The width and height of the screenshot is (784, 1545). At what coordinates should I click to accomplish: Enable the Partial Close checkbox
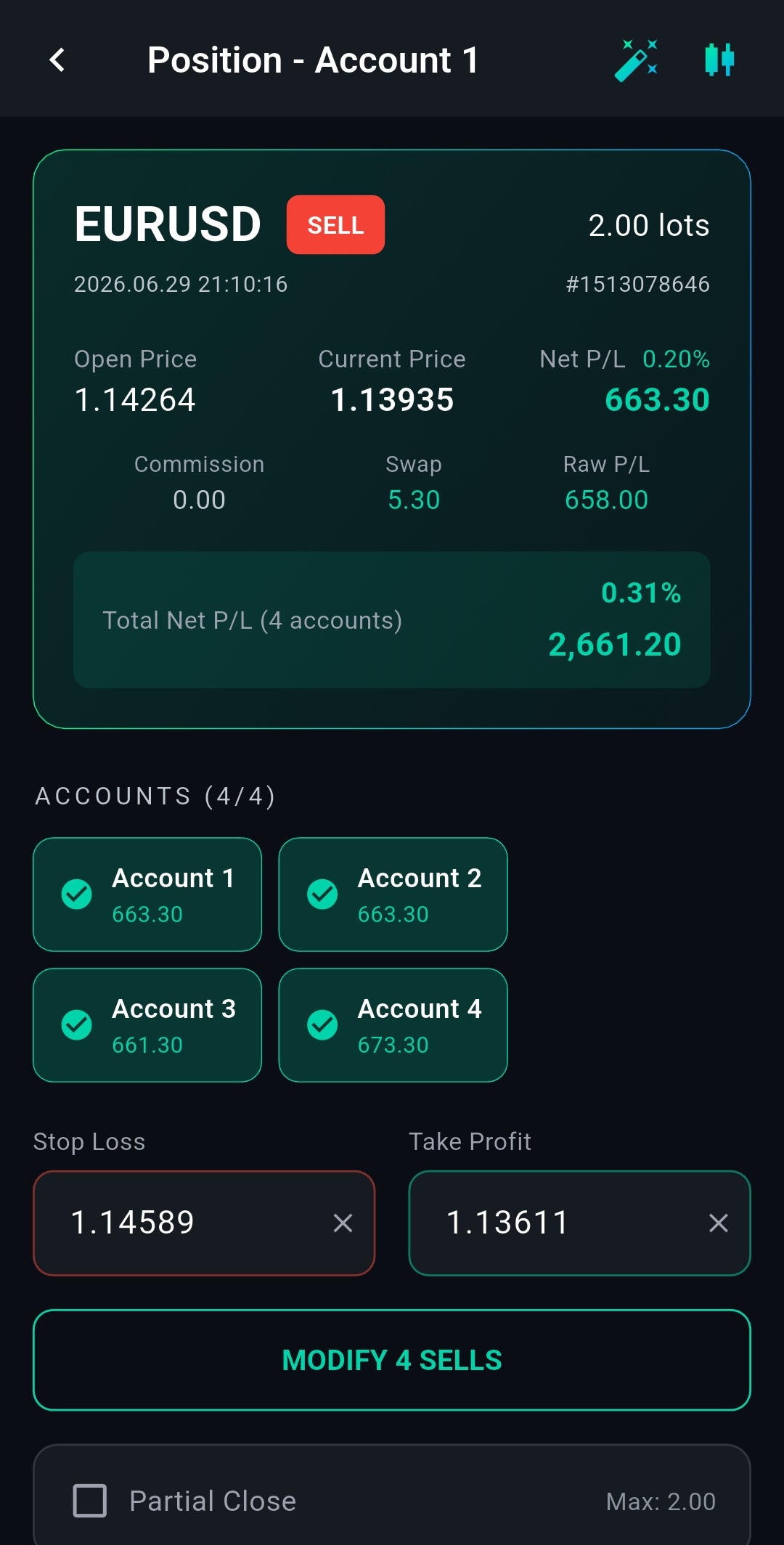90,1501
